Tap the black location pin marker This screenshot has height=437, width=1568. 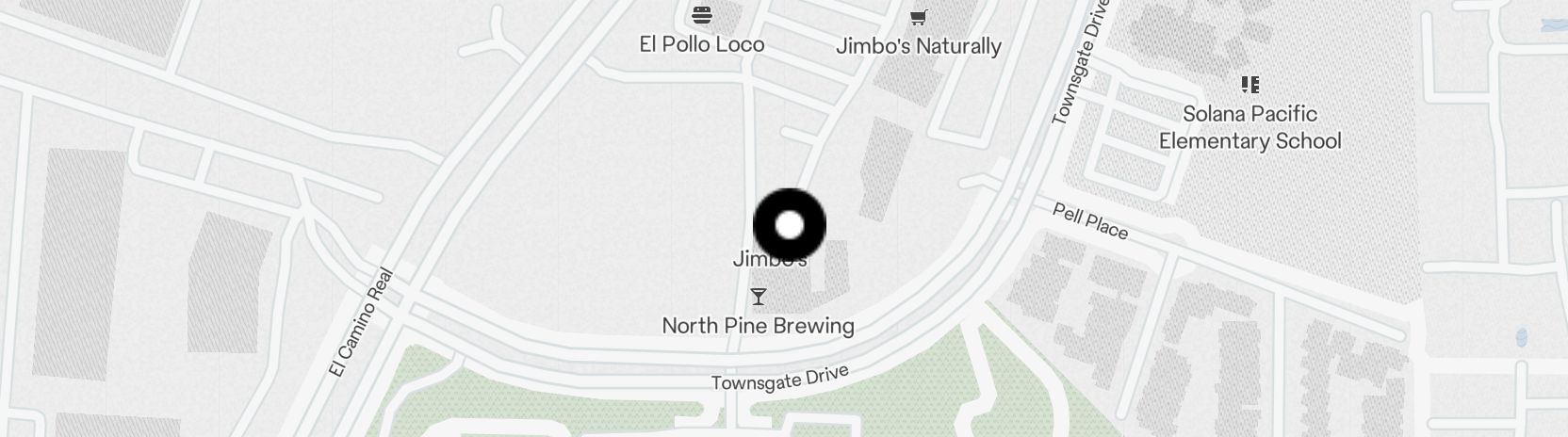point(790,225)
